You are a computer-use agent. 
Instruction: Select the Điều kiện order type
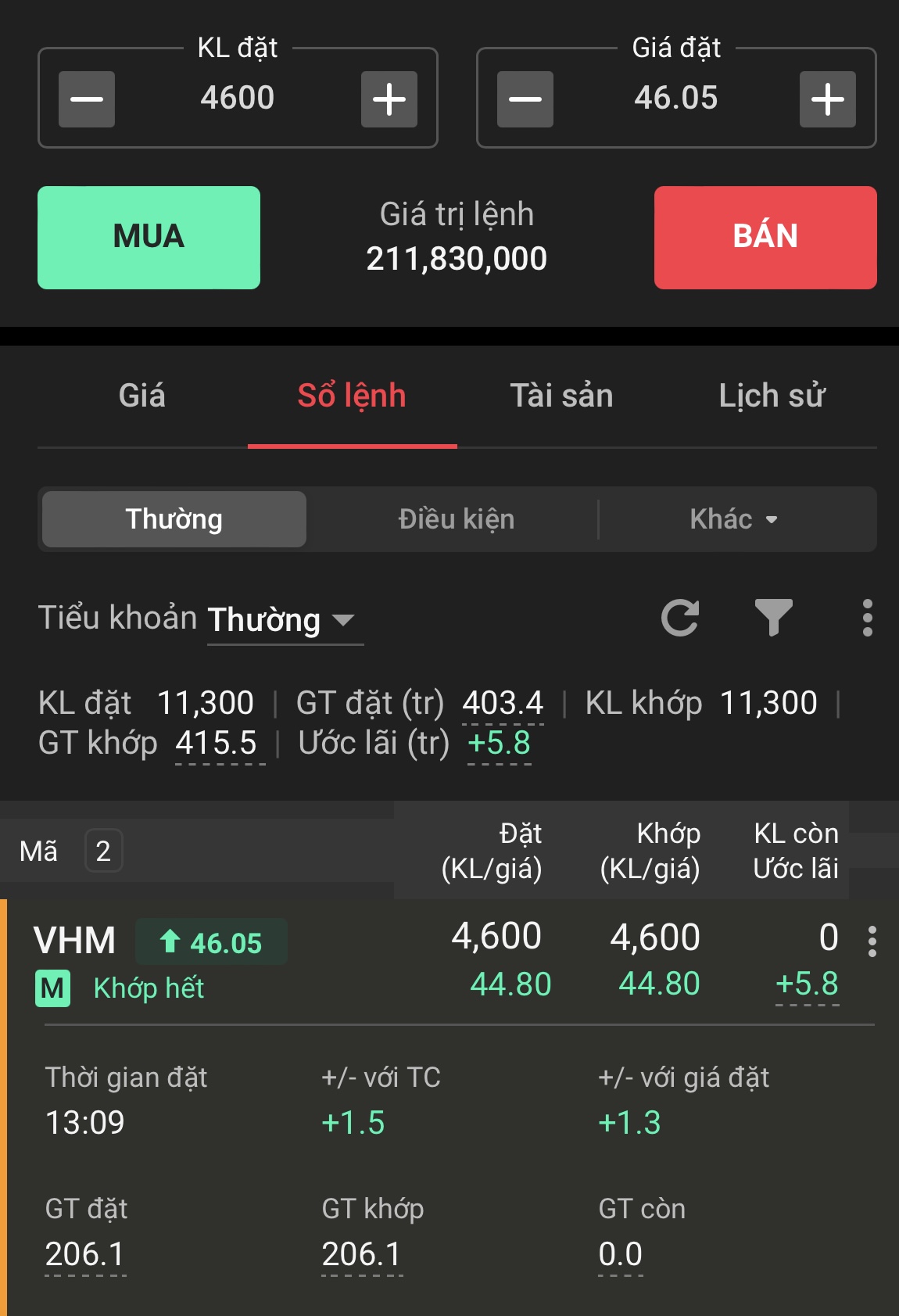coord(457,519)
